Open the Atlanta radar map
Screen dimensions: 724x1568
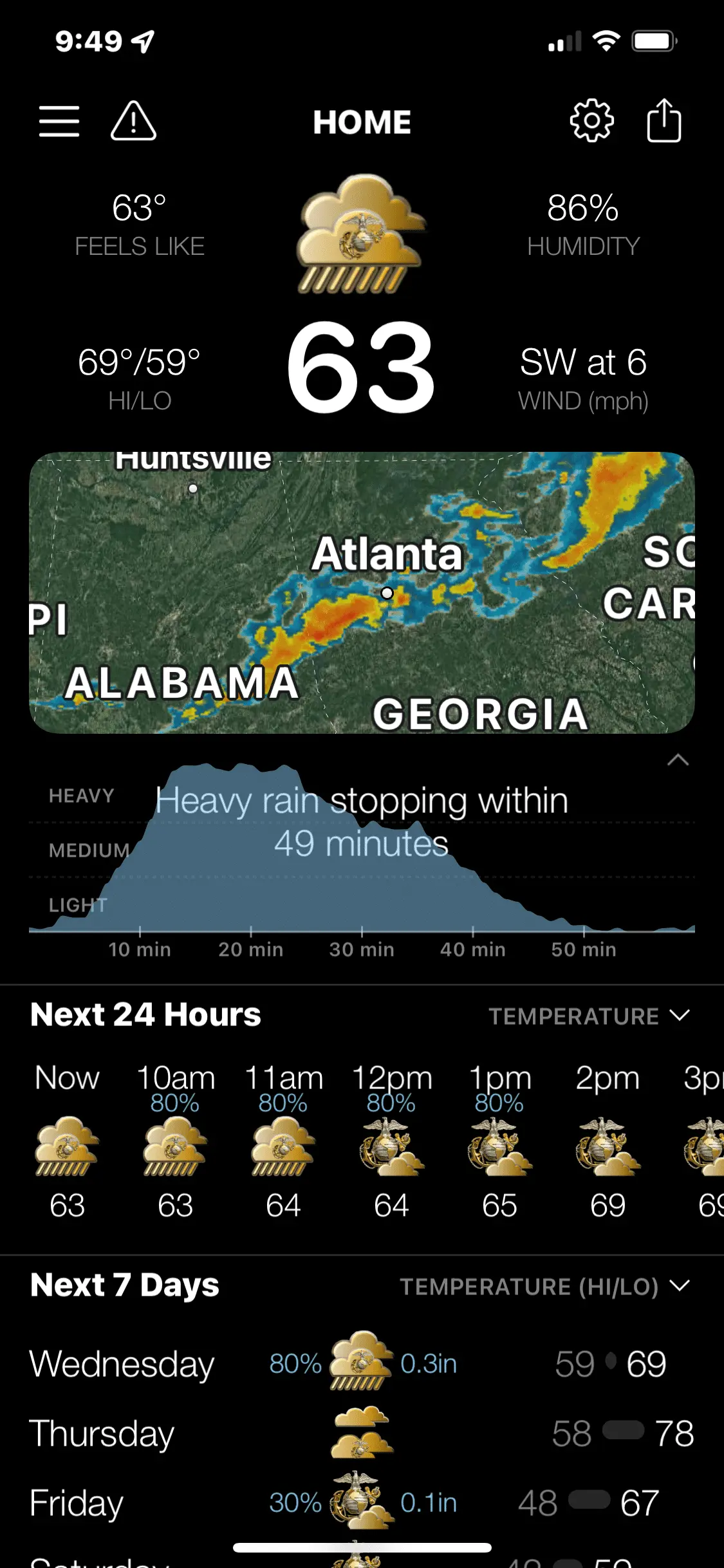point(362,592)
